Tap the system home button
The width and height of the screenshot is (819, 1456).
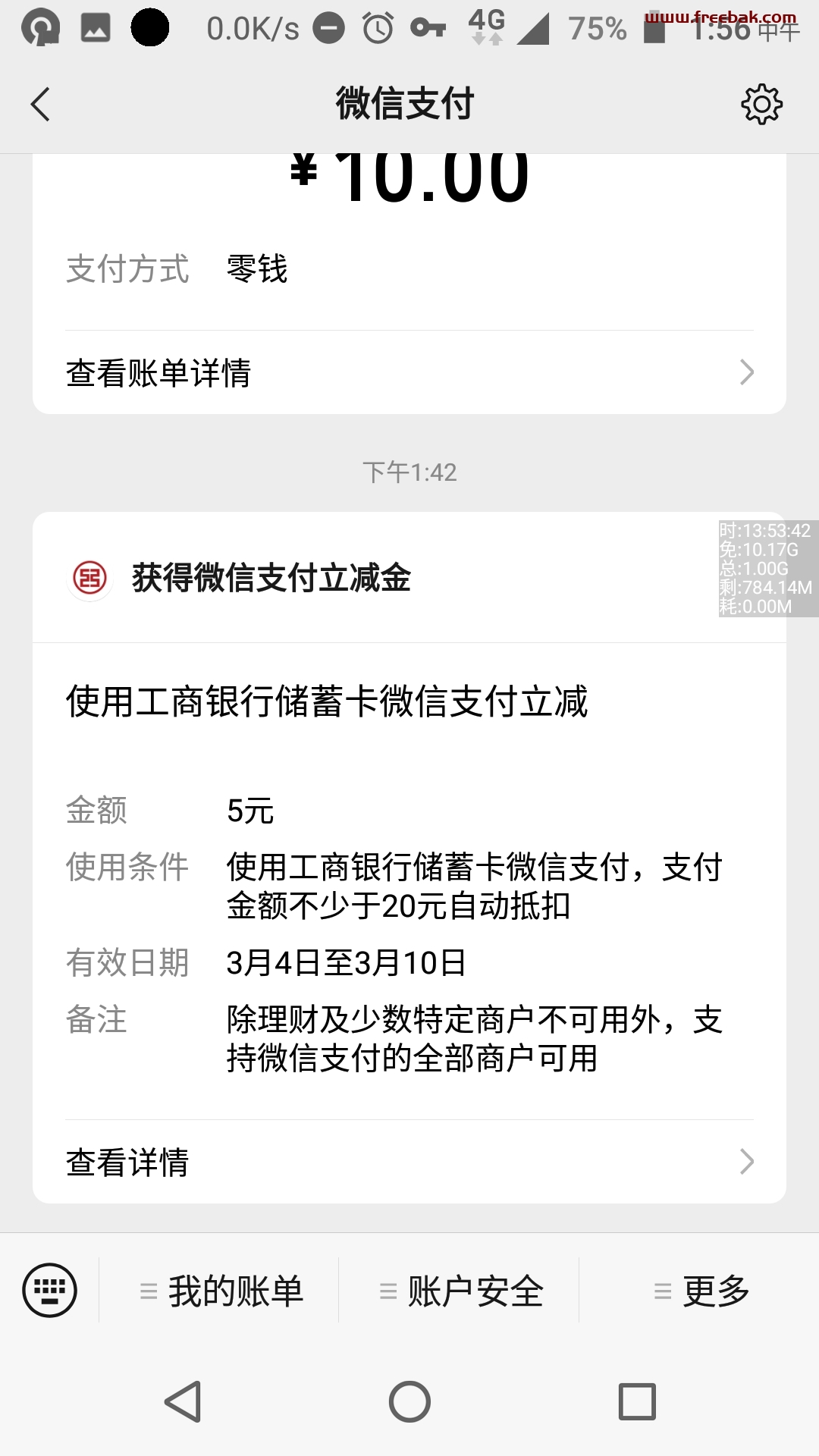409,1401
